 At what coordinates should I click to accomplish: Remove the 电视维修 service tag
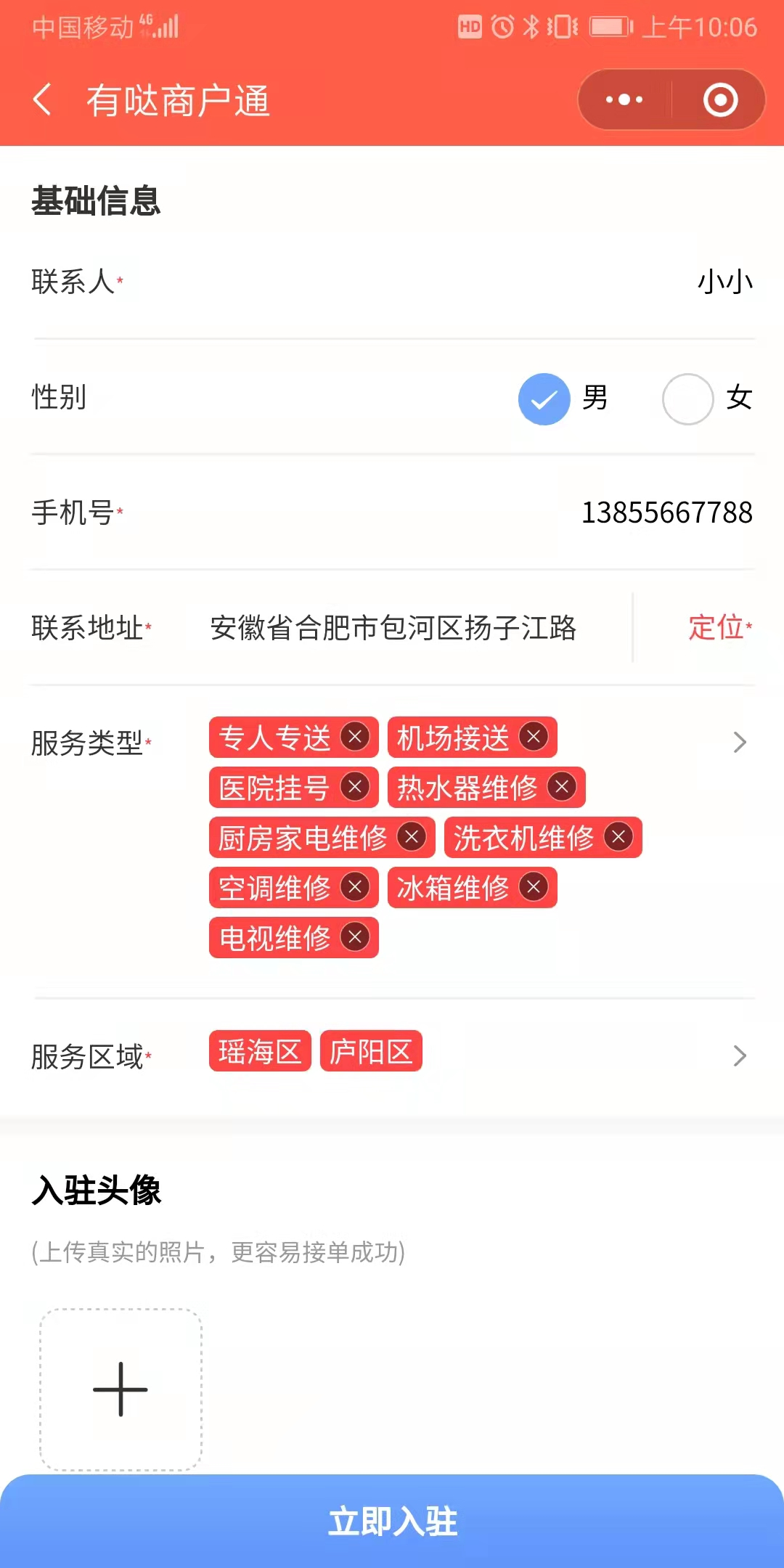(355, 937)
